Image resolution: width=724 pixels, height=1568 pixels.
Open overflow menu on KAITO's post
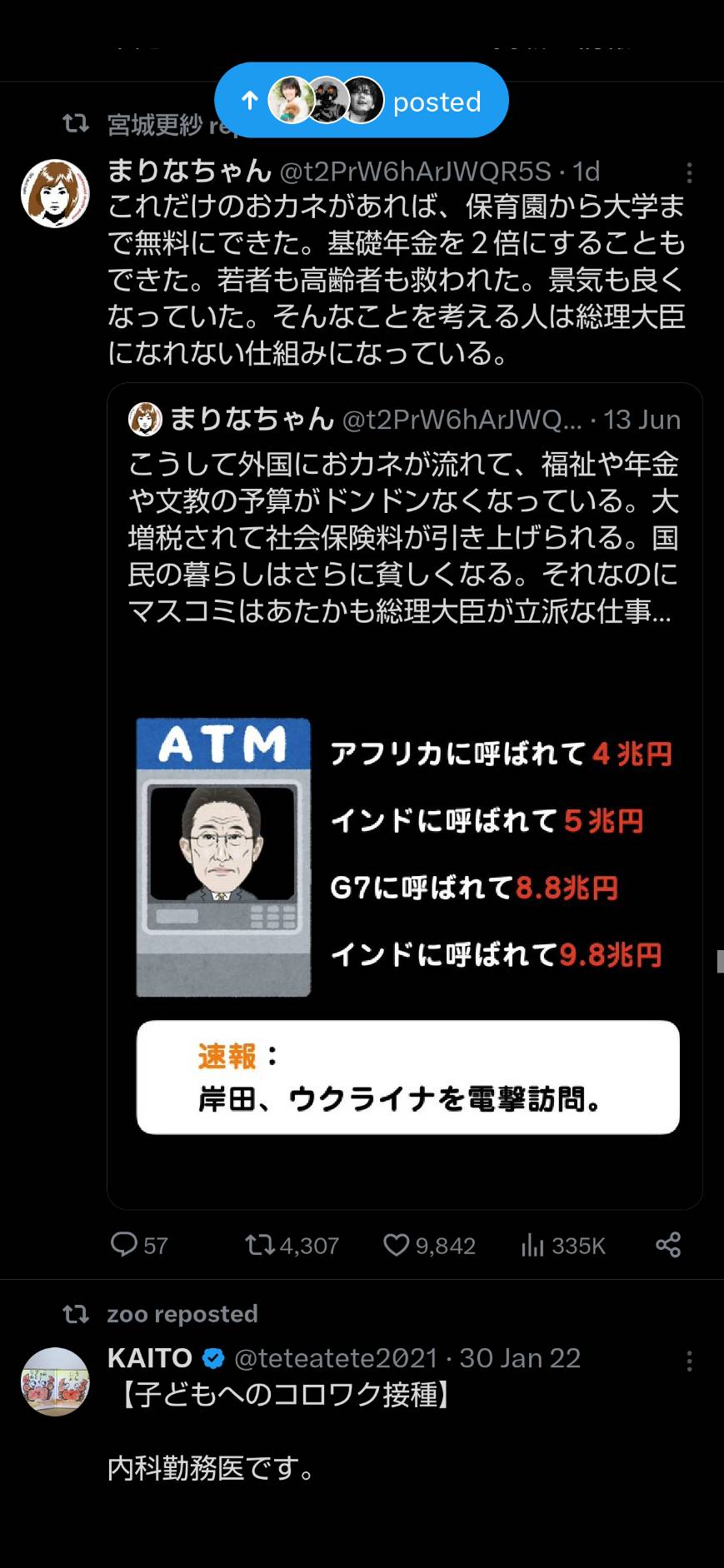(689, 1361)
